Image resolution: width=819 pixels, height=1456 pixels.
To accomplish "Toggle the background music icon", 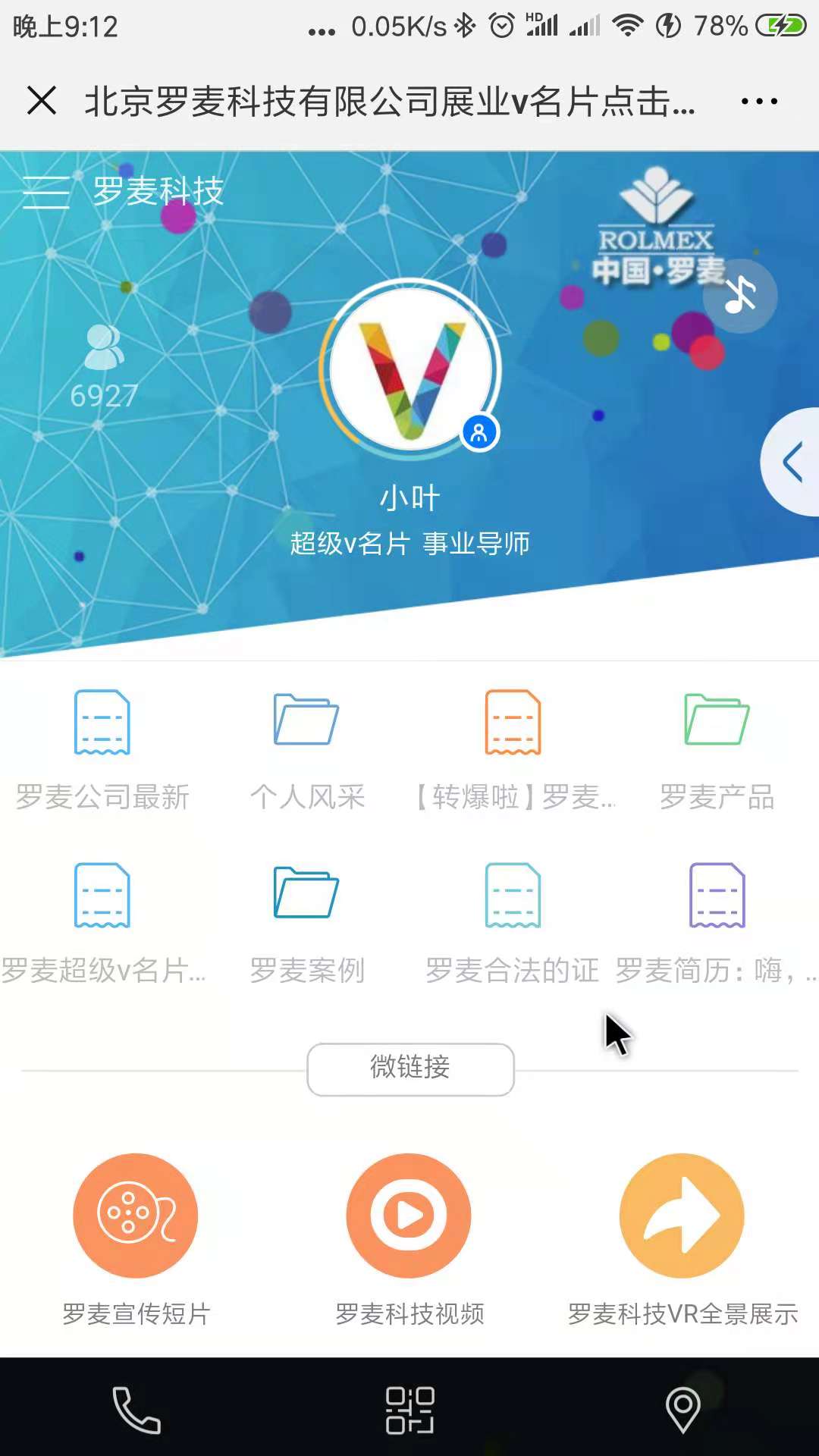I will tap(739, 295).
